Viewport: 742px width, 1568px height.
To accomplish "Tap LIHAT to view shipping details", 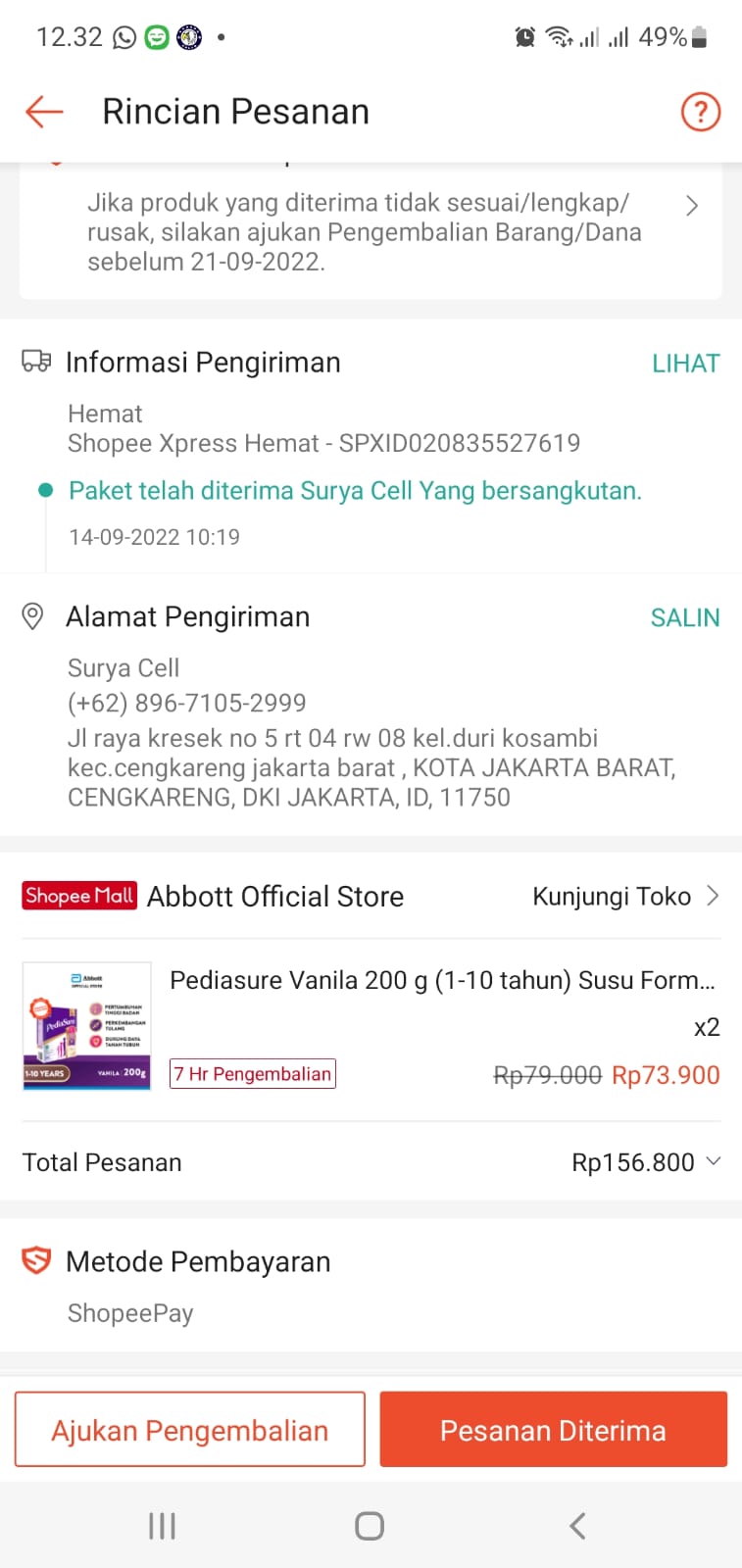I will click(x=685, y=364).
